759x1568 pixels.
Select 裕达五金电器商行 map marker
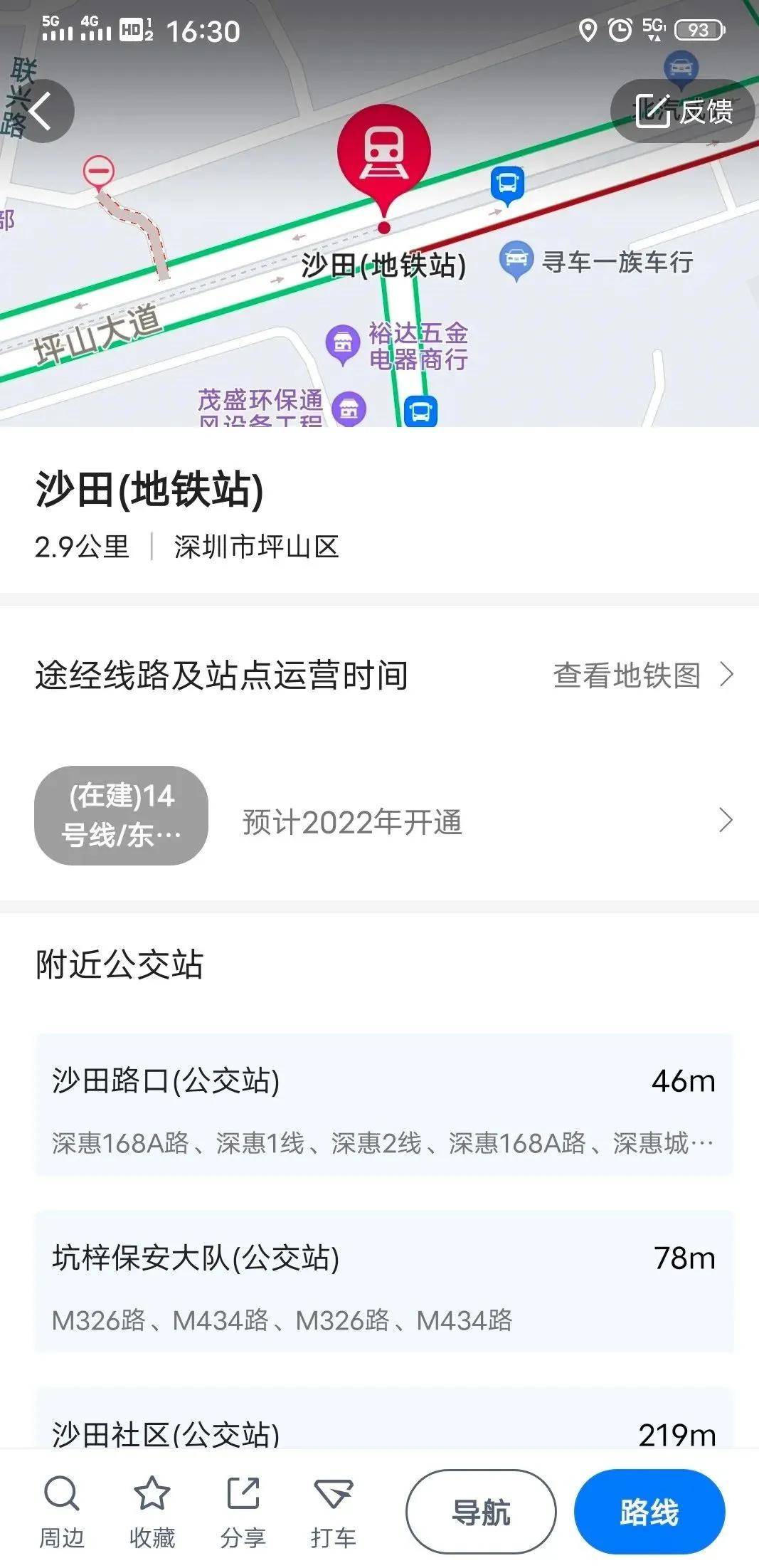pos(397,346)
